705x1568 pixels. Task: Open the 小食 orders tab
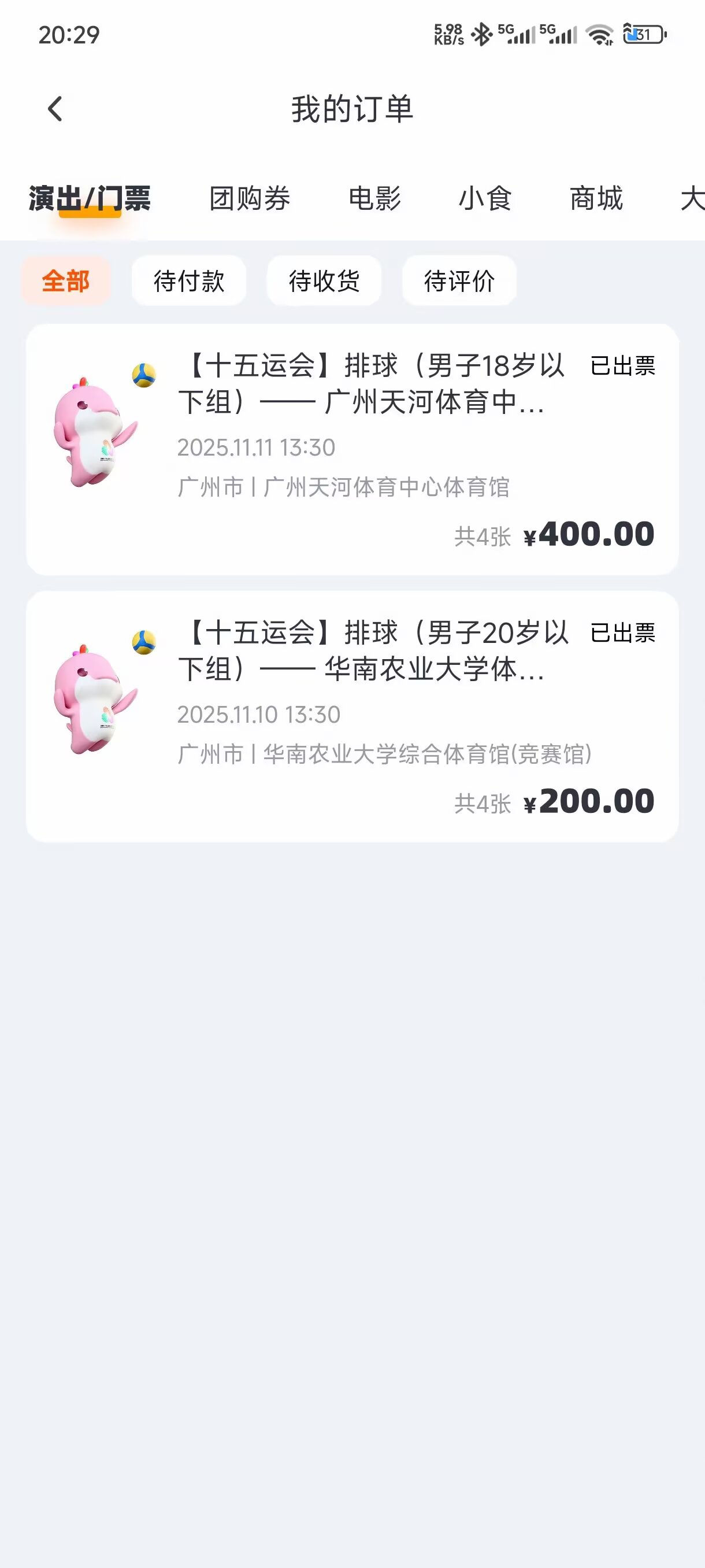[485, 199]
